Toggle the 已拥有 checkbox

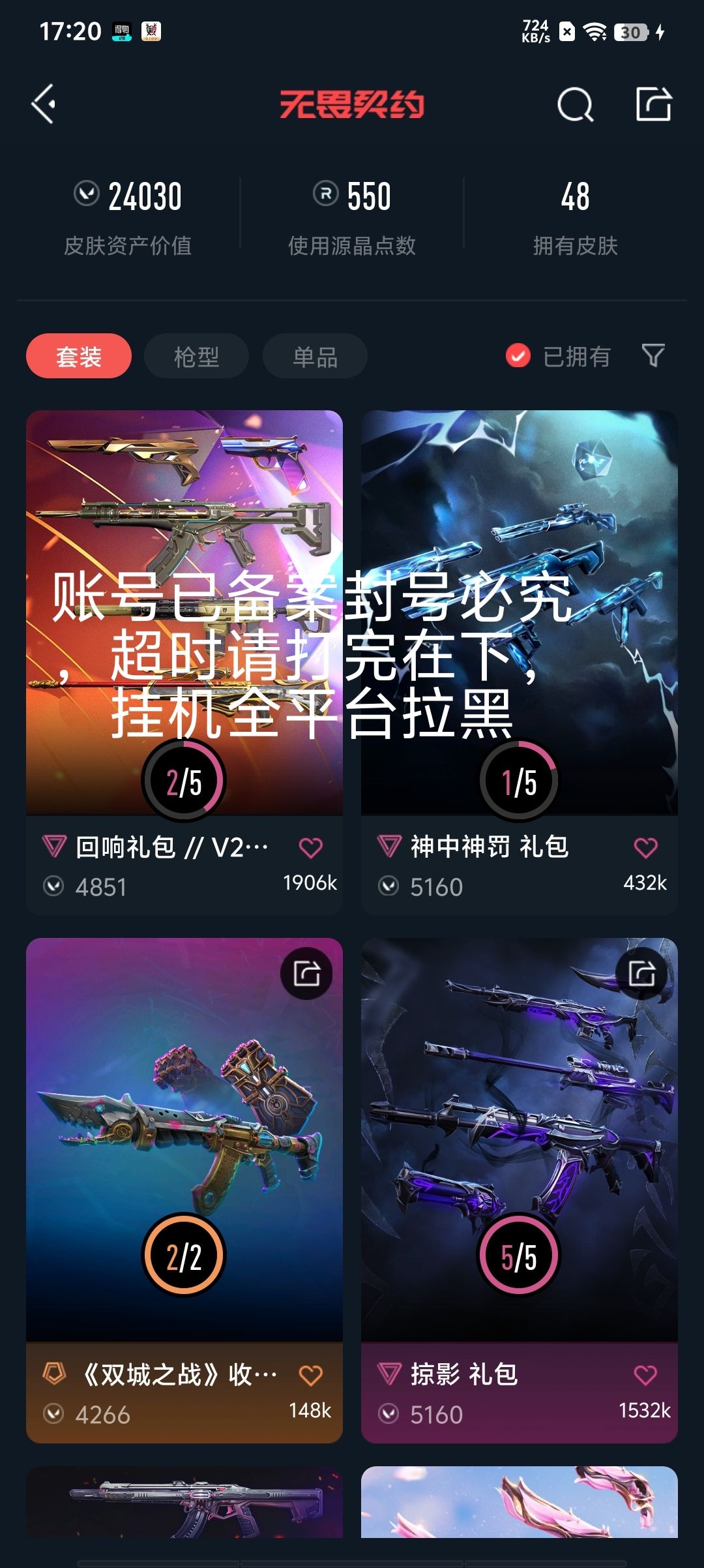click(518, 356)
